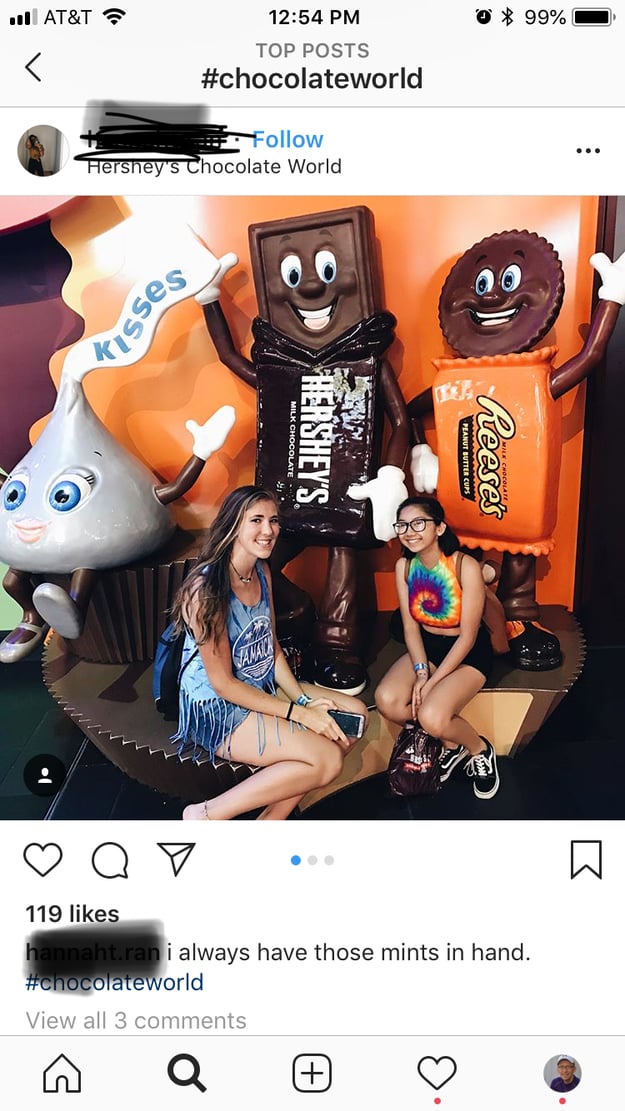Comment on this post

[109, 859]
